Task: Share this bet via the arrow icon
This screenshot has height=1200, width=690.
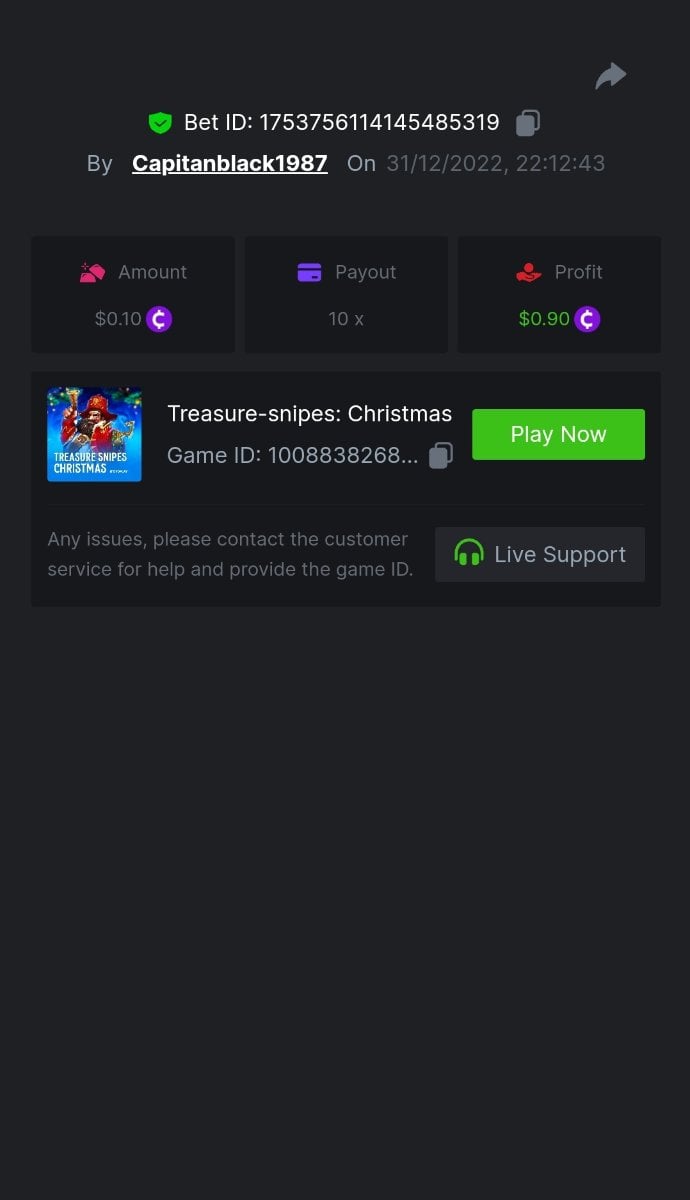Action: click(x=610, y=76)
